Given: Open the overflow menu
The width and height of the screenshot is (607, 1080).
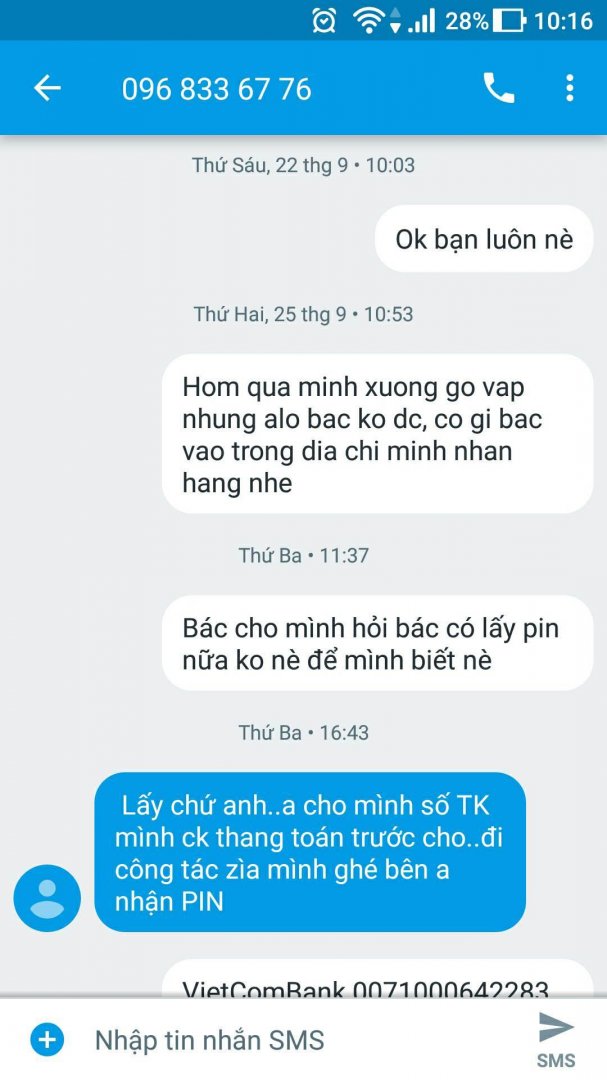Looking at the screenshot, I should click(569, 88).
